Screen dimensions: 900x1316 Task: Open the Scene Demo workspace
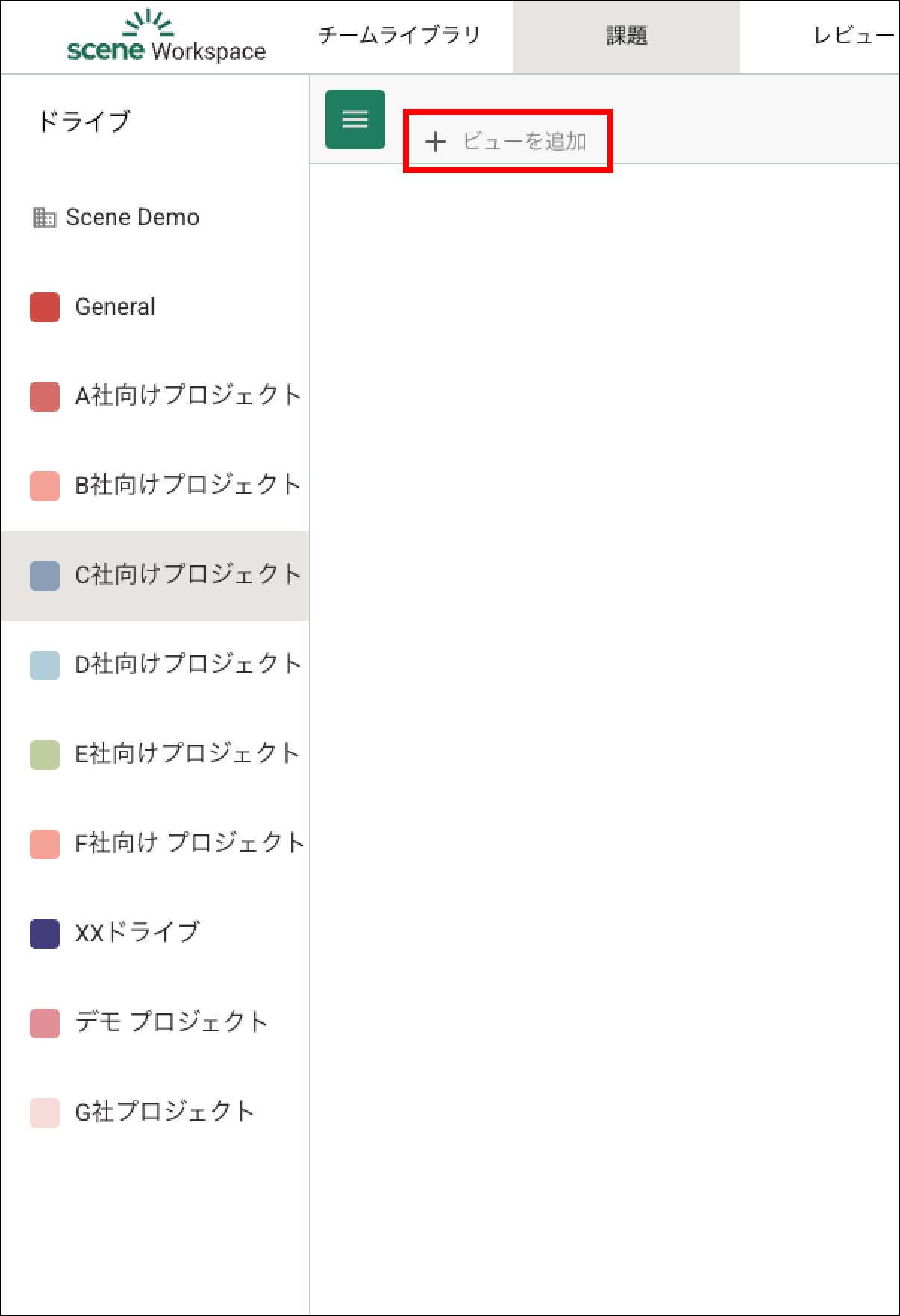point(132,217)
